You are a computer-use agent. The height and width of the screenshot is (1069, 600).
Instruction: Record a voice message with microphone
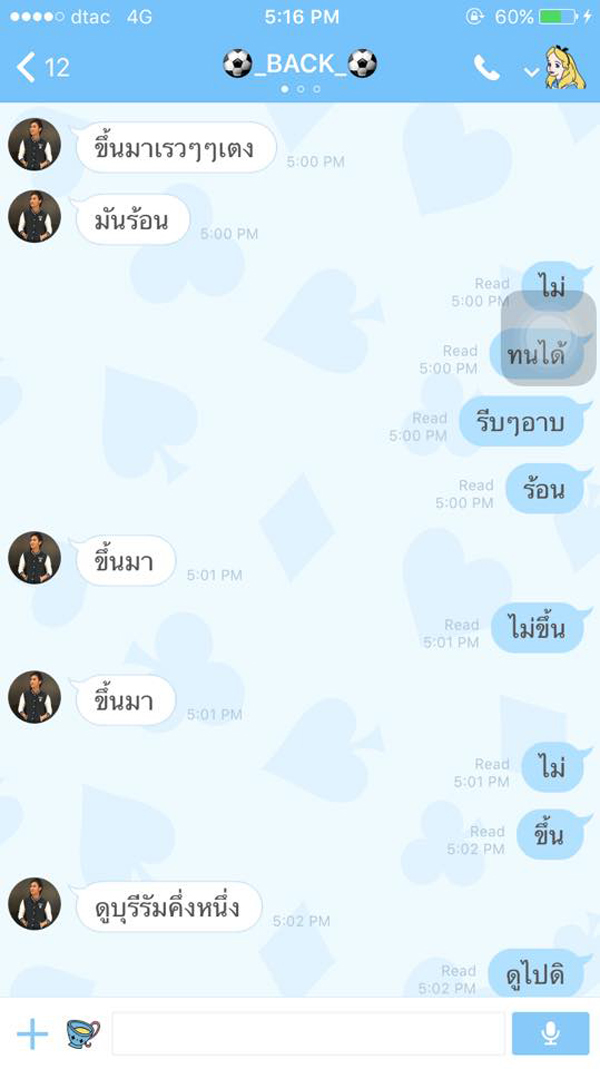[x=550, y=1034]
